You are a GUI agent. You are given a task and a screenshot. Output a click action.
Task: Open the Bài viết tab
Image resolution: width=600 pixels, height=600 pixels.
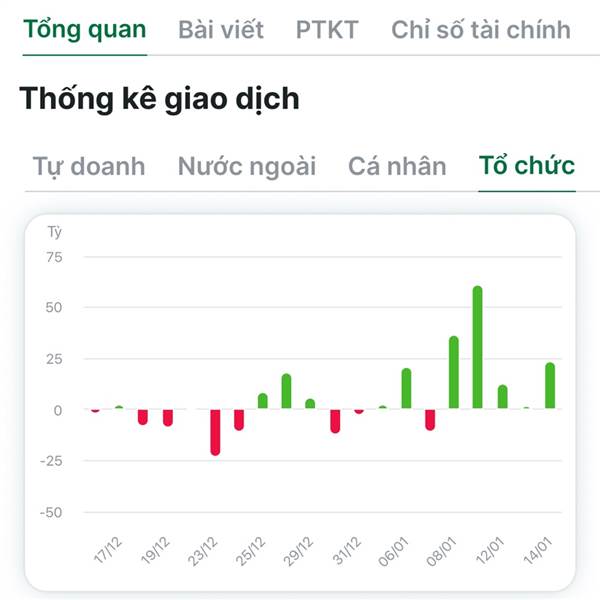coord(221,30)
